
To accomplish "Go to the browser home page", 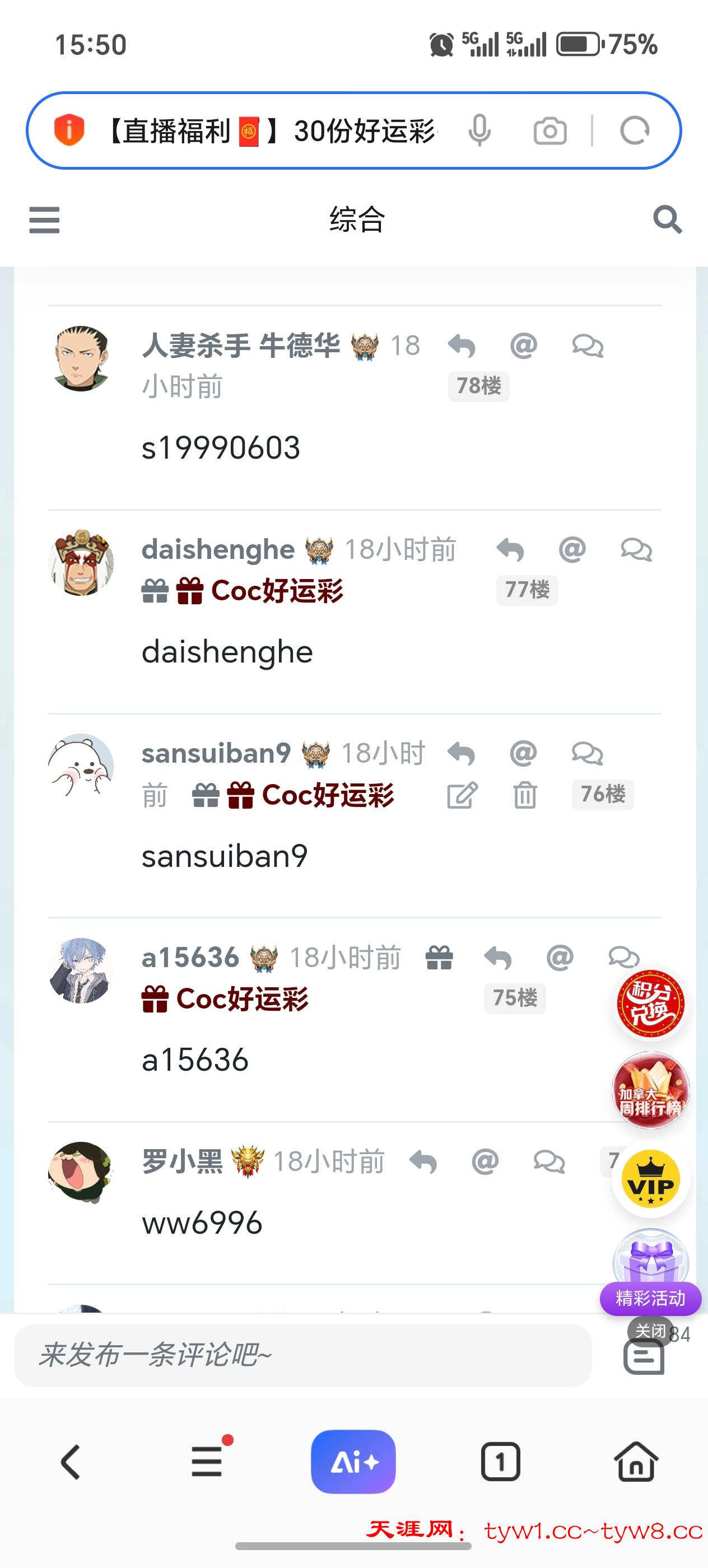I will (x=636, y=1462).
